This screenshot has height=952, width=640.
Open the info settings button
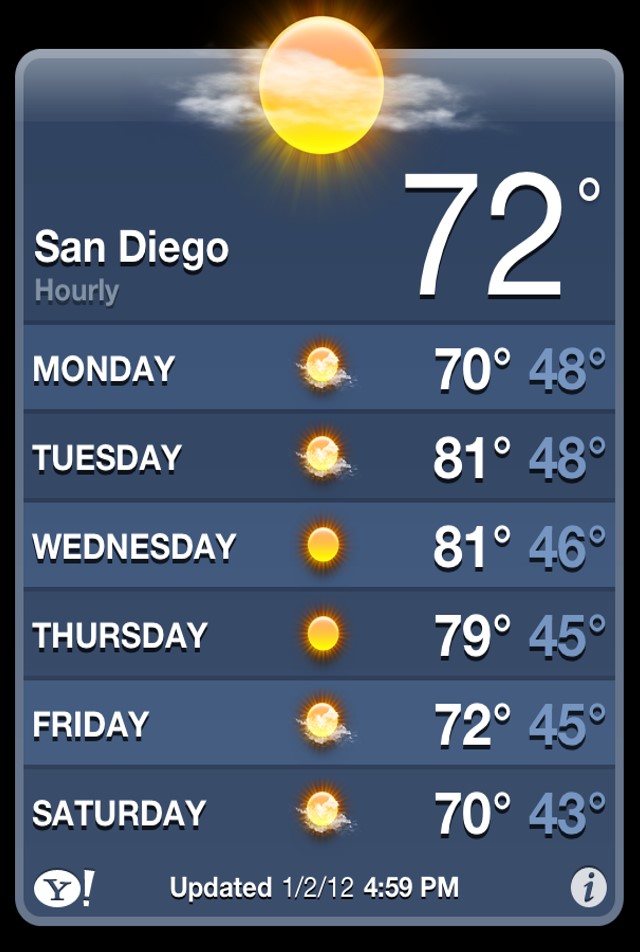coord(589,885)
